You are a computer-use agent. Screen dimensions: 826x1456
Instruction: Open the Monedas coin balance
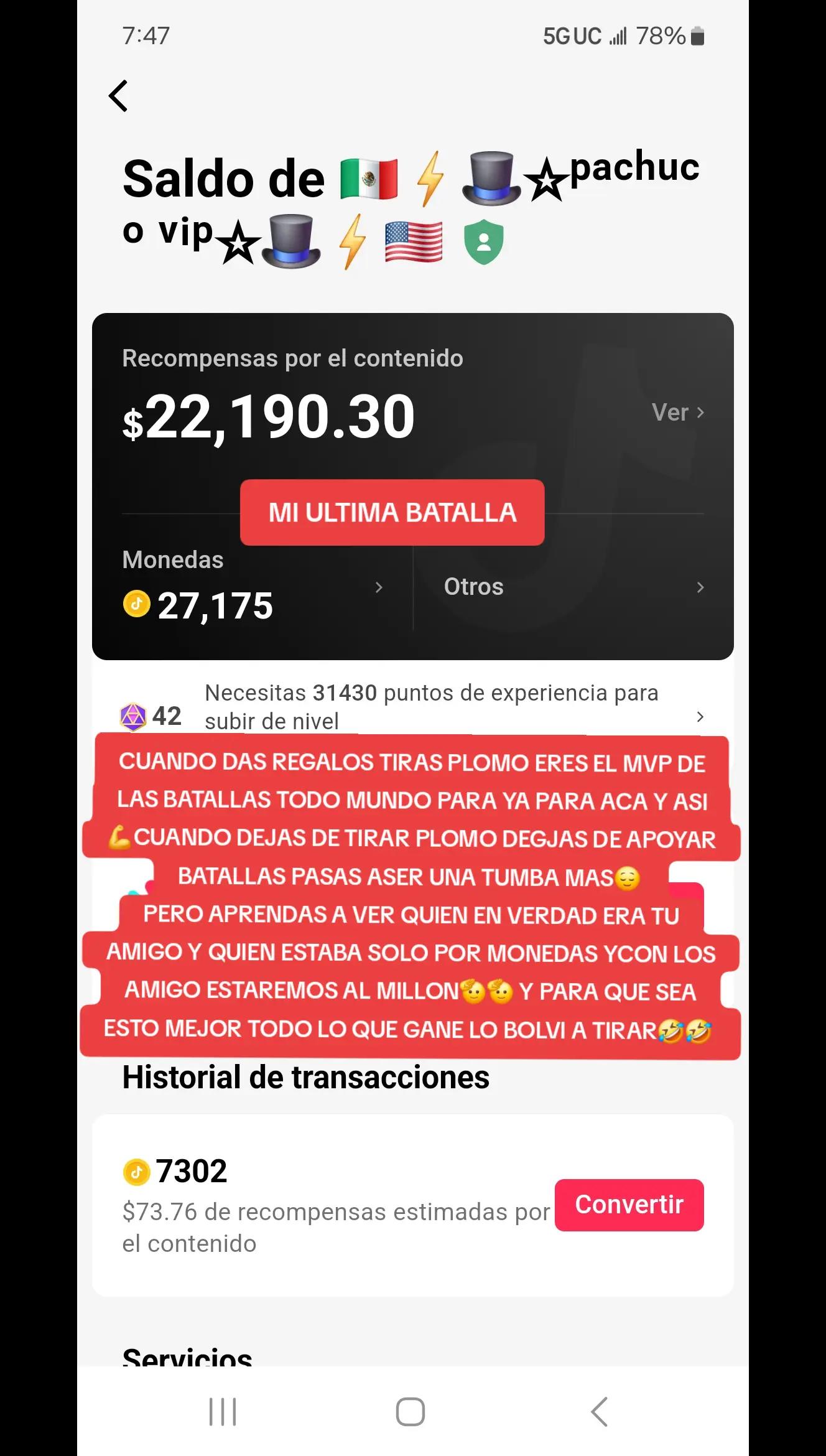tap(252, 587)
